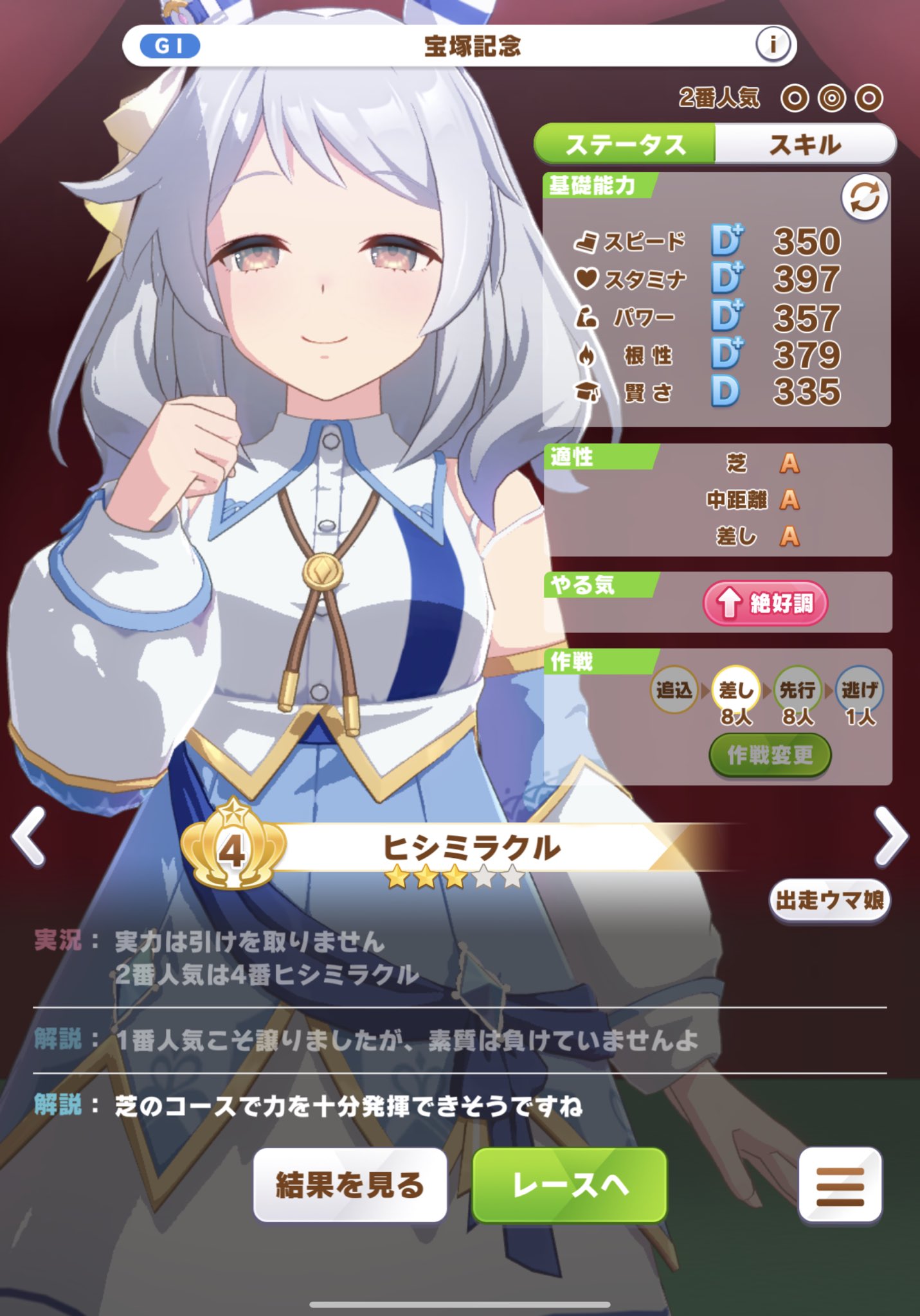
Task: Select the ステータス tab
Action: click(x=625, y=144)
